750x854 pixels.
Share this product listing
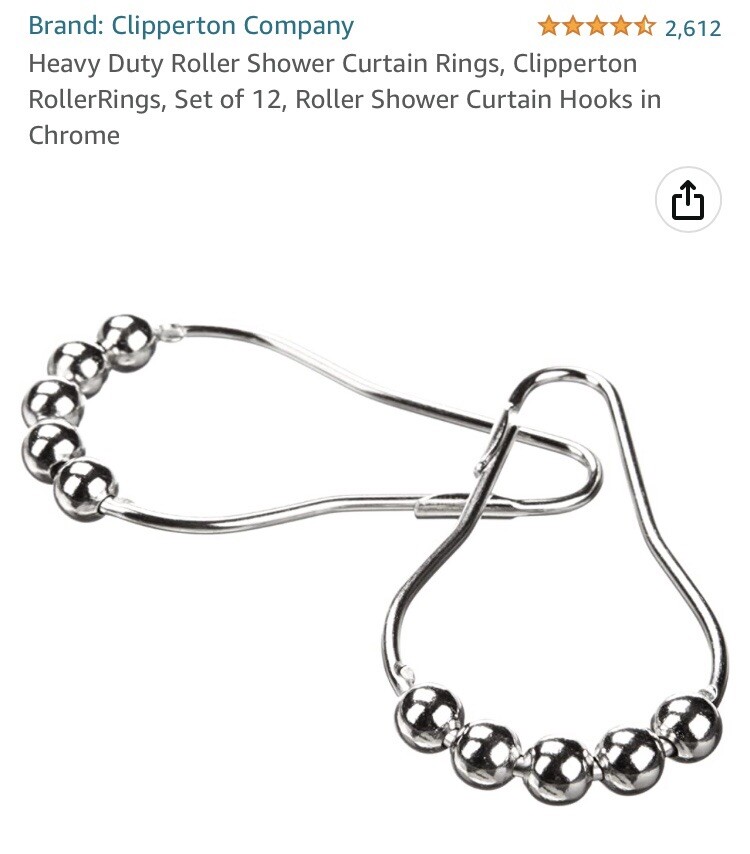pos(688,201)
